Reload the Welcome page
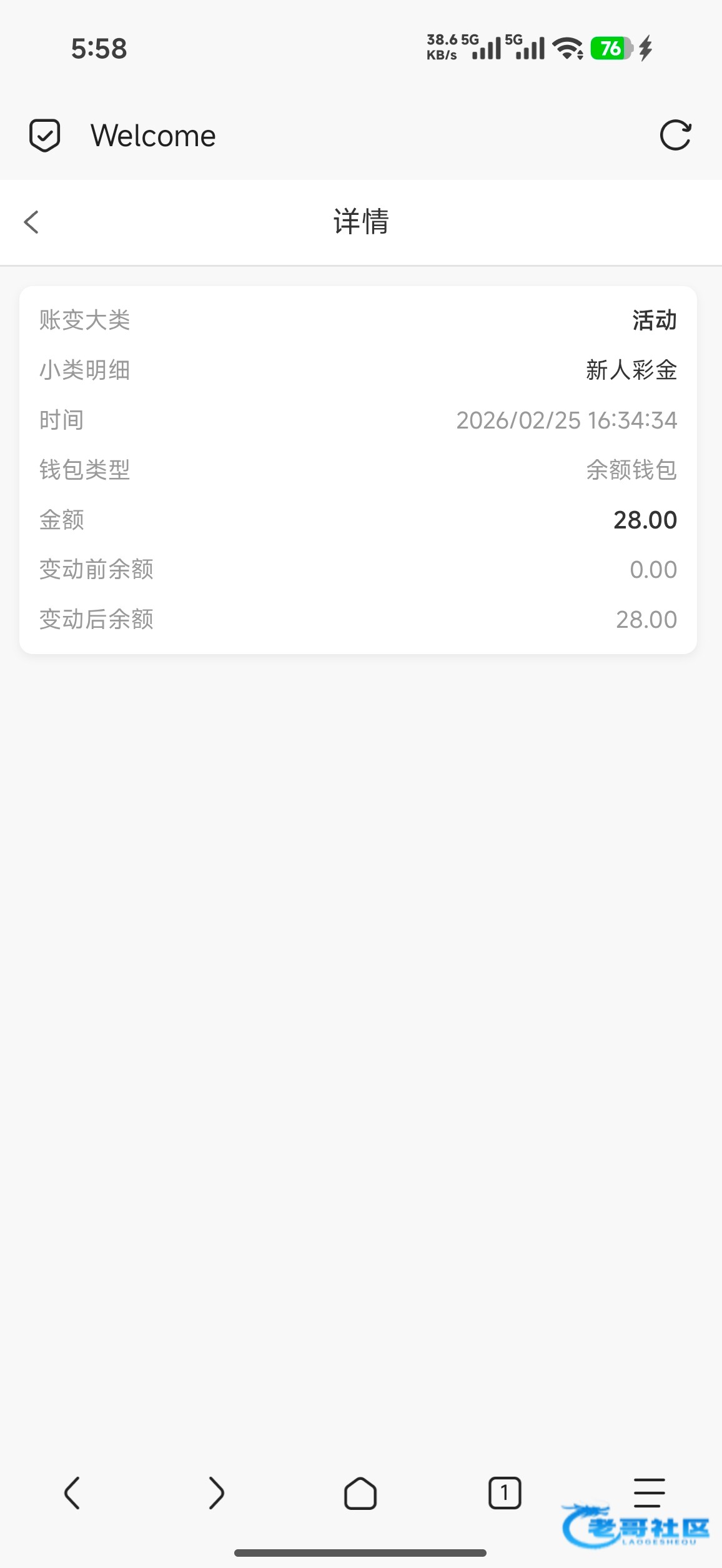722x1568 pixels. 675,135
